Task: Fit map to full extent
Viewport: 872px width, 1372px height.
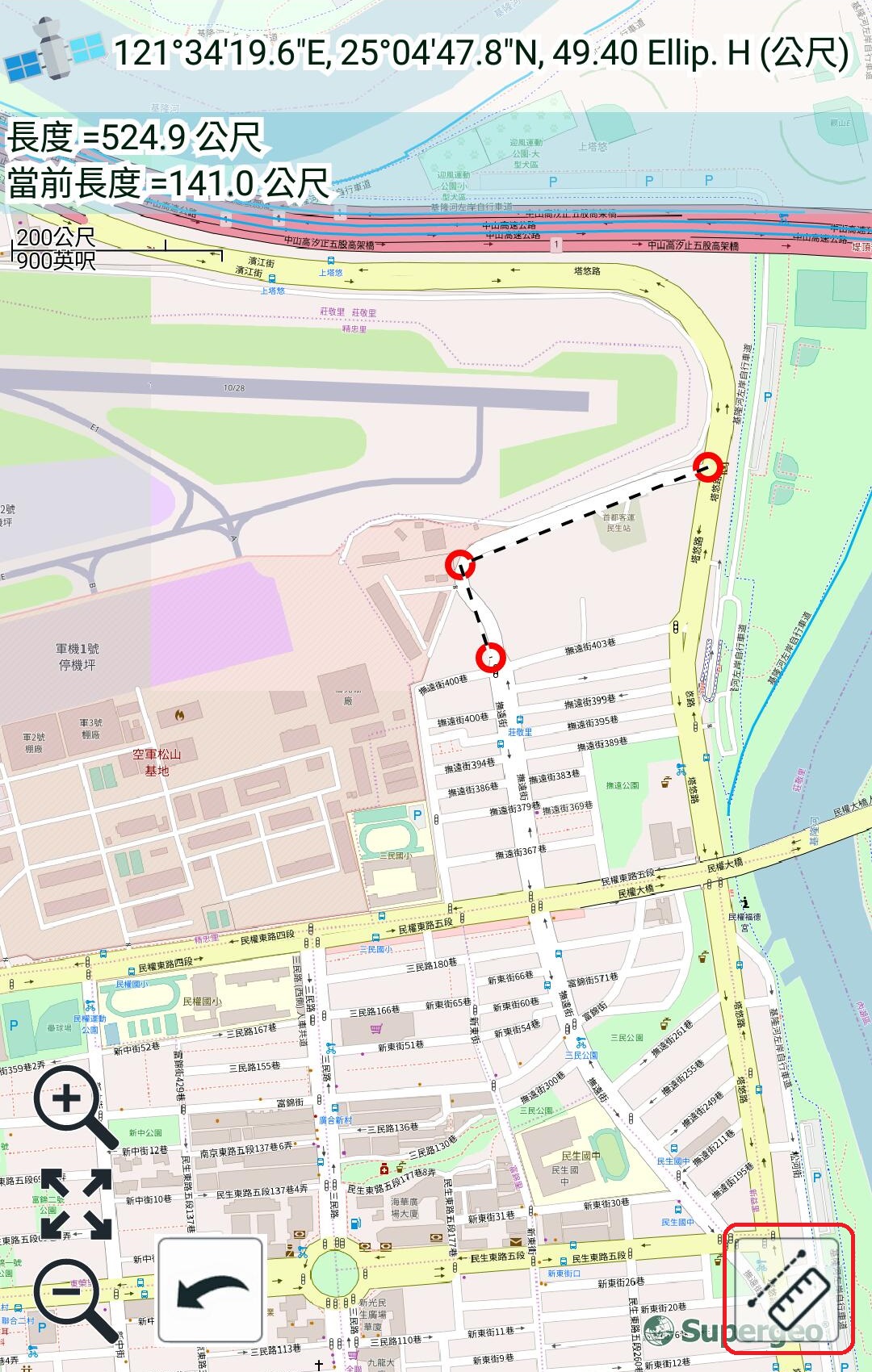Action: click(76, 1203)
